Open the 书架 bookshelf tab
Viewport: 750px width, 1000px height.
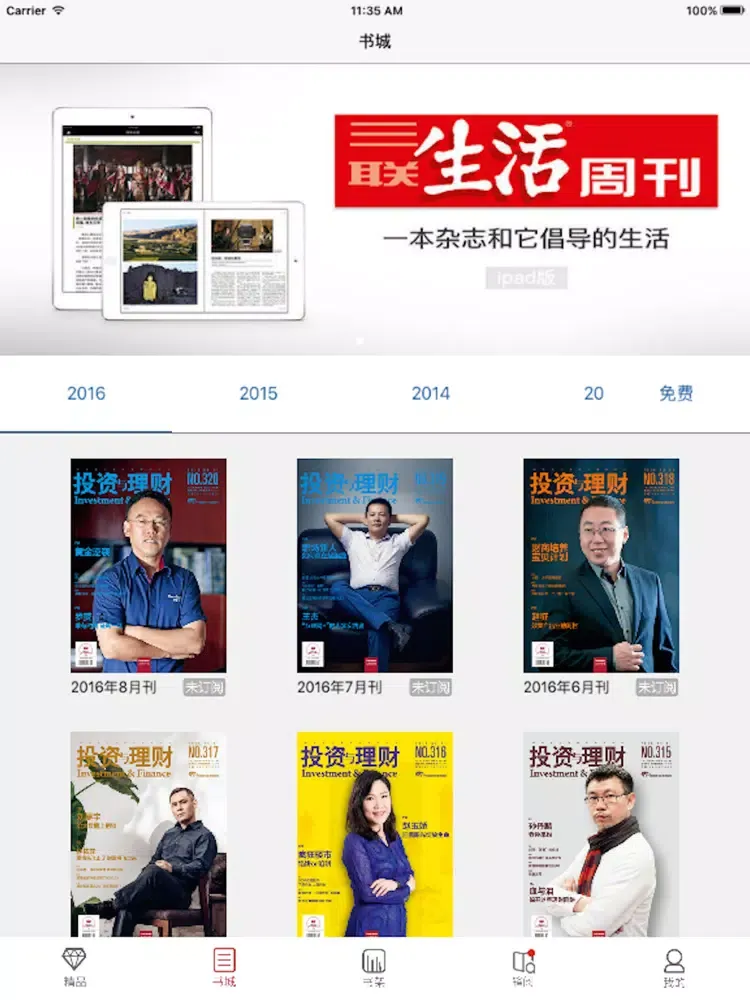(374, 967)
